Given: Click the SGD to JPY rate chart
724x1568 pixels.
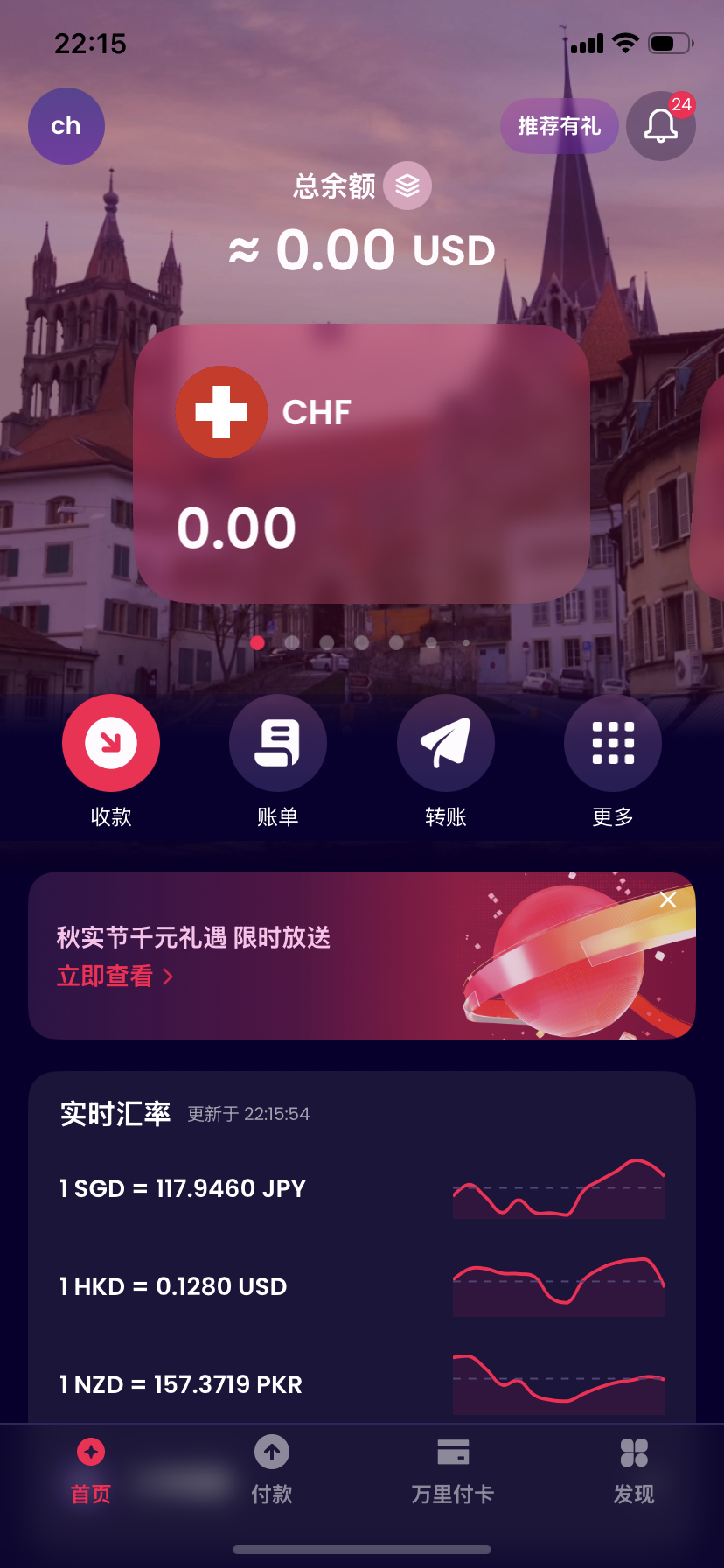Looking at the screenshot, I should [x=557, y=1190].
